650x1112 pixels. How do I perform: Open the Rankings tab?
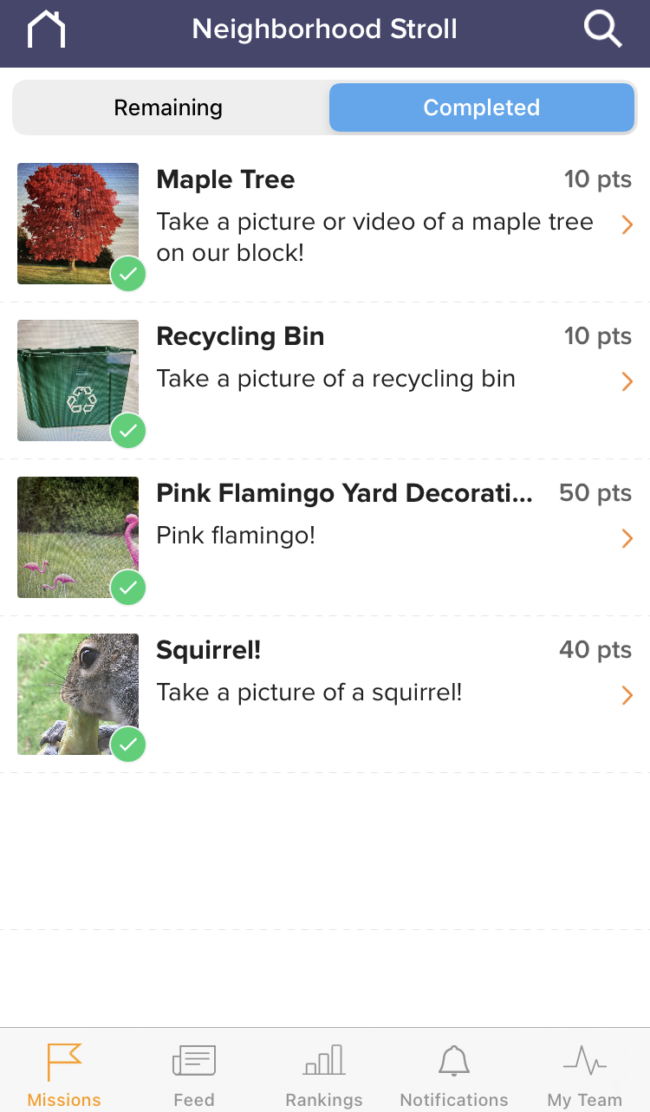click(x=324, y=1074)
